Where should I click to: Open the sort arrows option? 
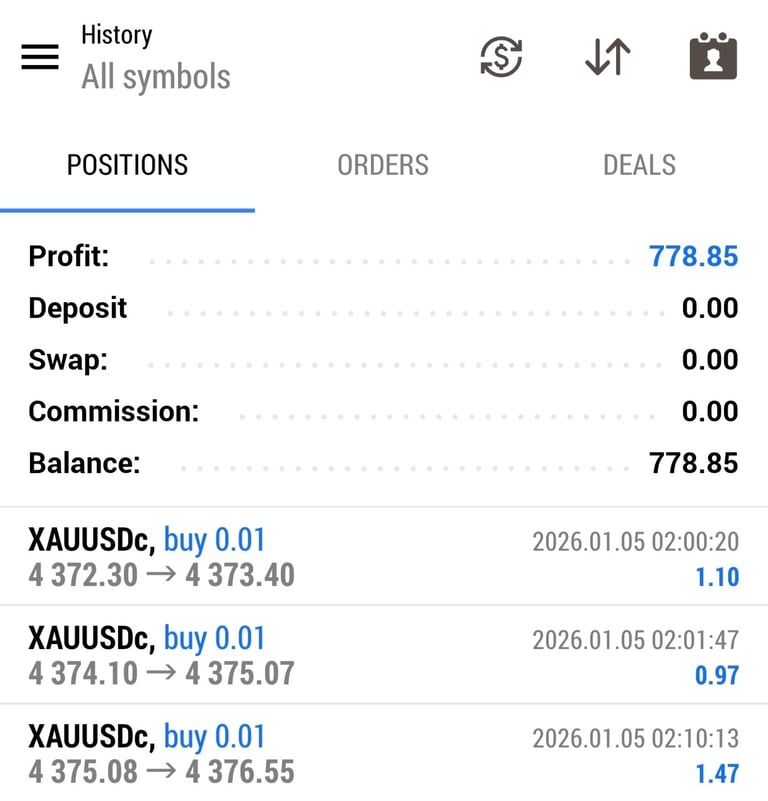[x=607, y=57]
